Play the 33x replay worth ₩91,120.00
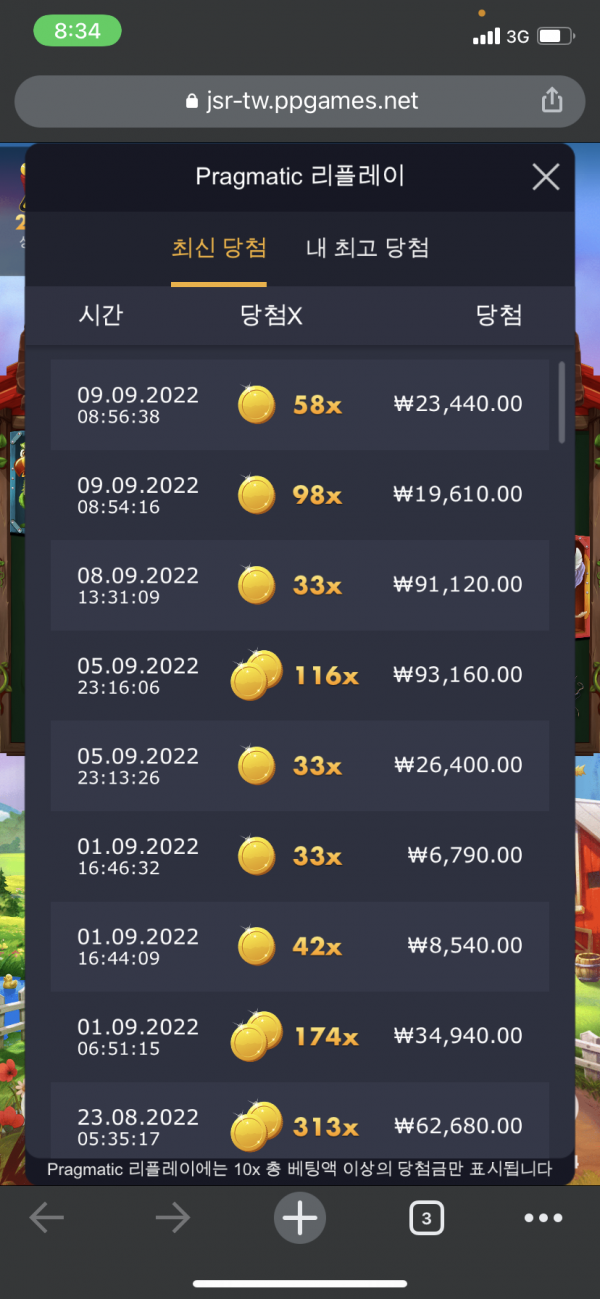Image resolution: width=600 pixels, height=1299 pixels. [x=300, y=585]
